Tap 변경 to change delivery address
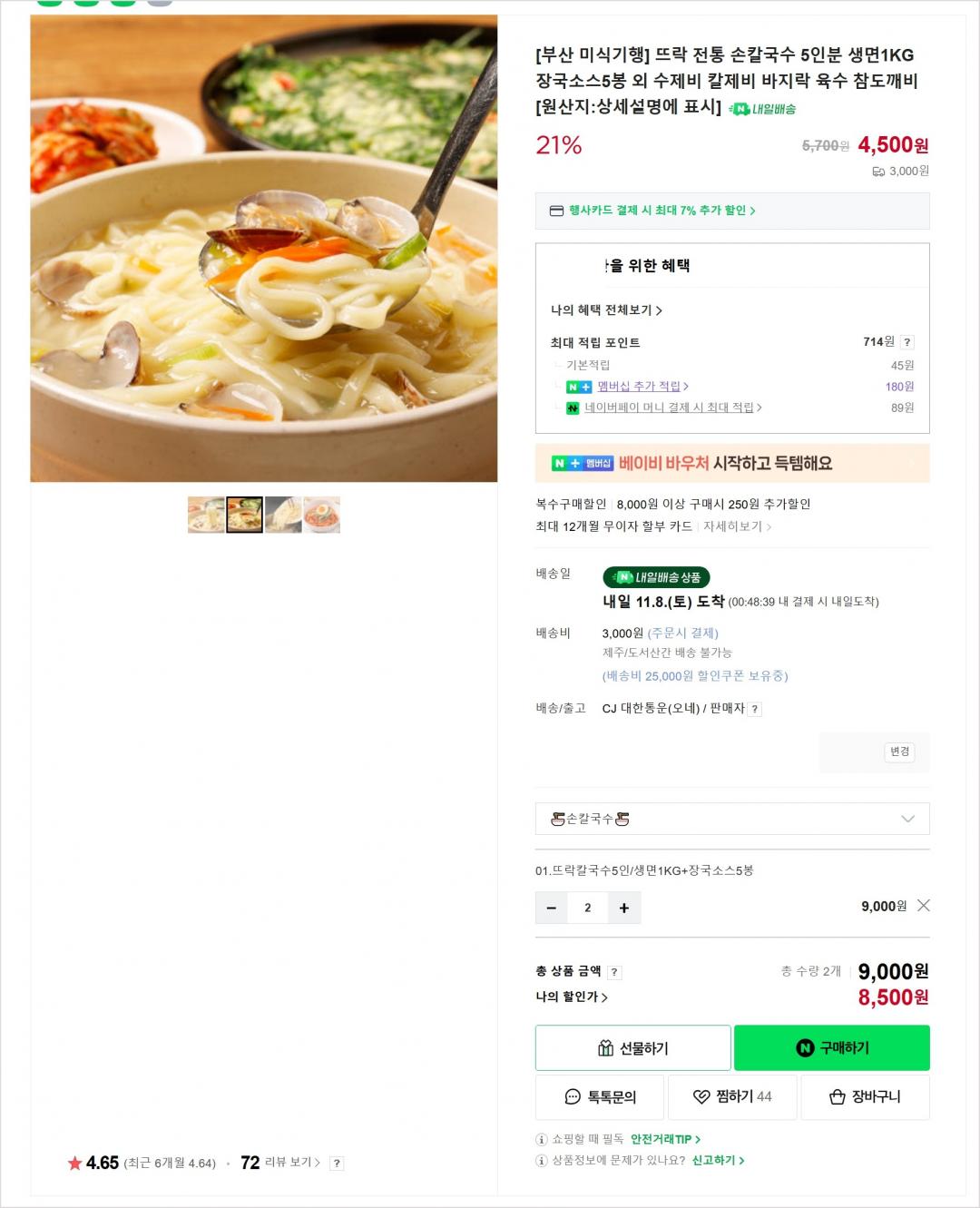980x1208 pixels. [899, 751]
